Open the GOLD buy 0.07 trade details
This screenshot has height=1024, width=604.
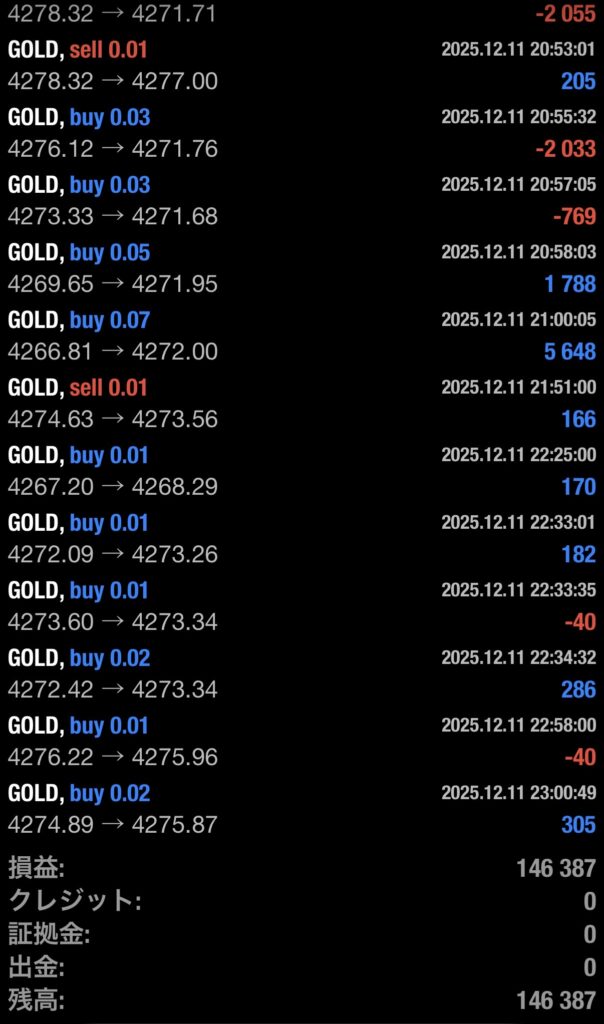click(x=302, y=336)
